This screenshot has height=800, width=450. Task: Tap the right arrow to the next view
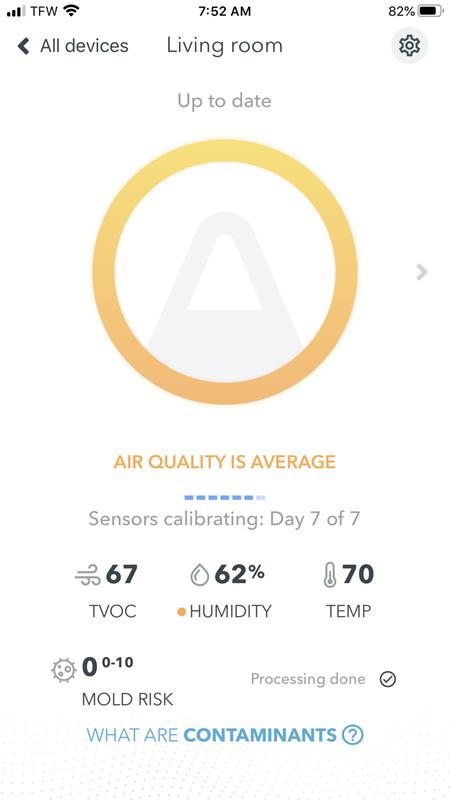pyautogui.click(x=421, y=272)
